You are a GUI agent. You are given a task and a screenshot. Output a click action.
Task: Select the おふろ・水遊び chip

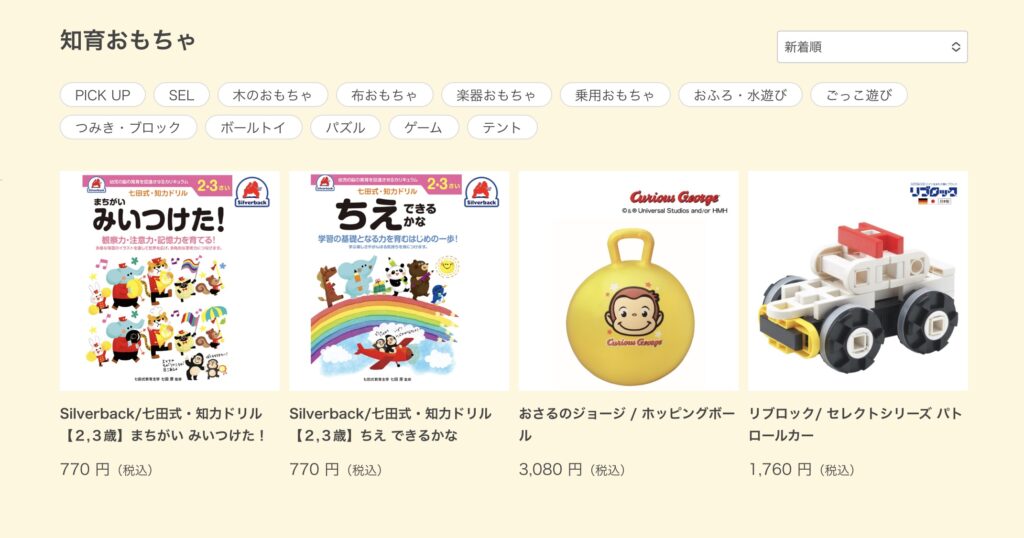[740, 95]
